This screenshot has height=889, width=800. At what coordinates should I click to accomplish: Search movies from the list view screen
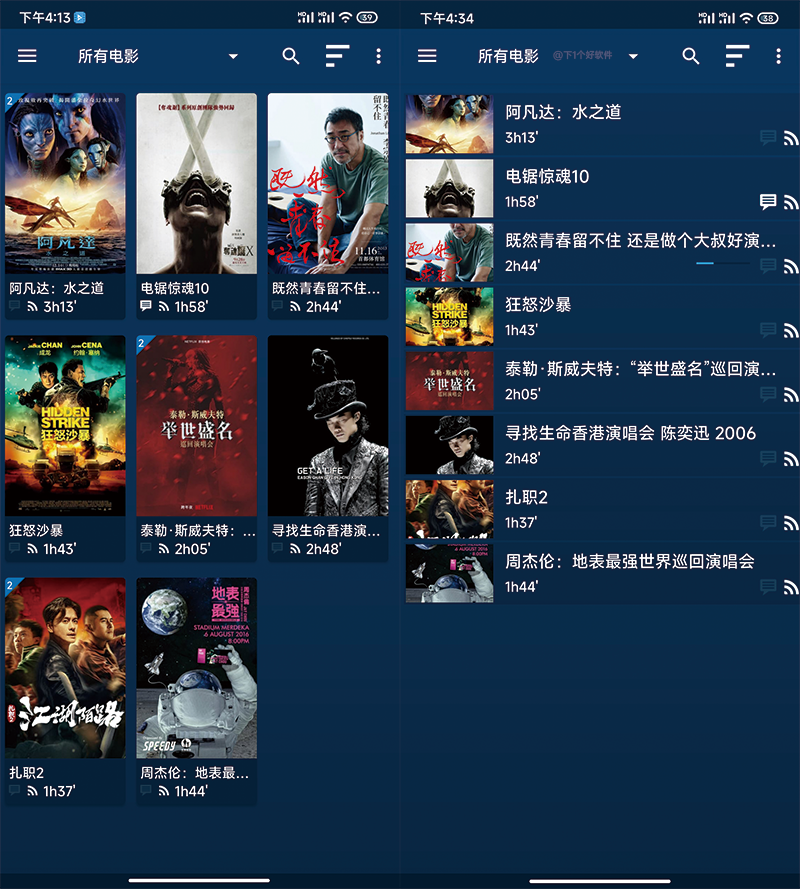[x=691, y=57]
